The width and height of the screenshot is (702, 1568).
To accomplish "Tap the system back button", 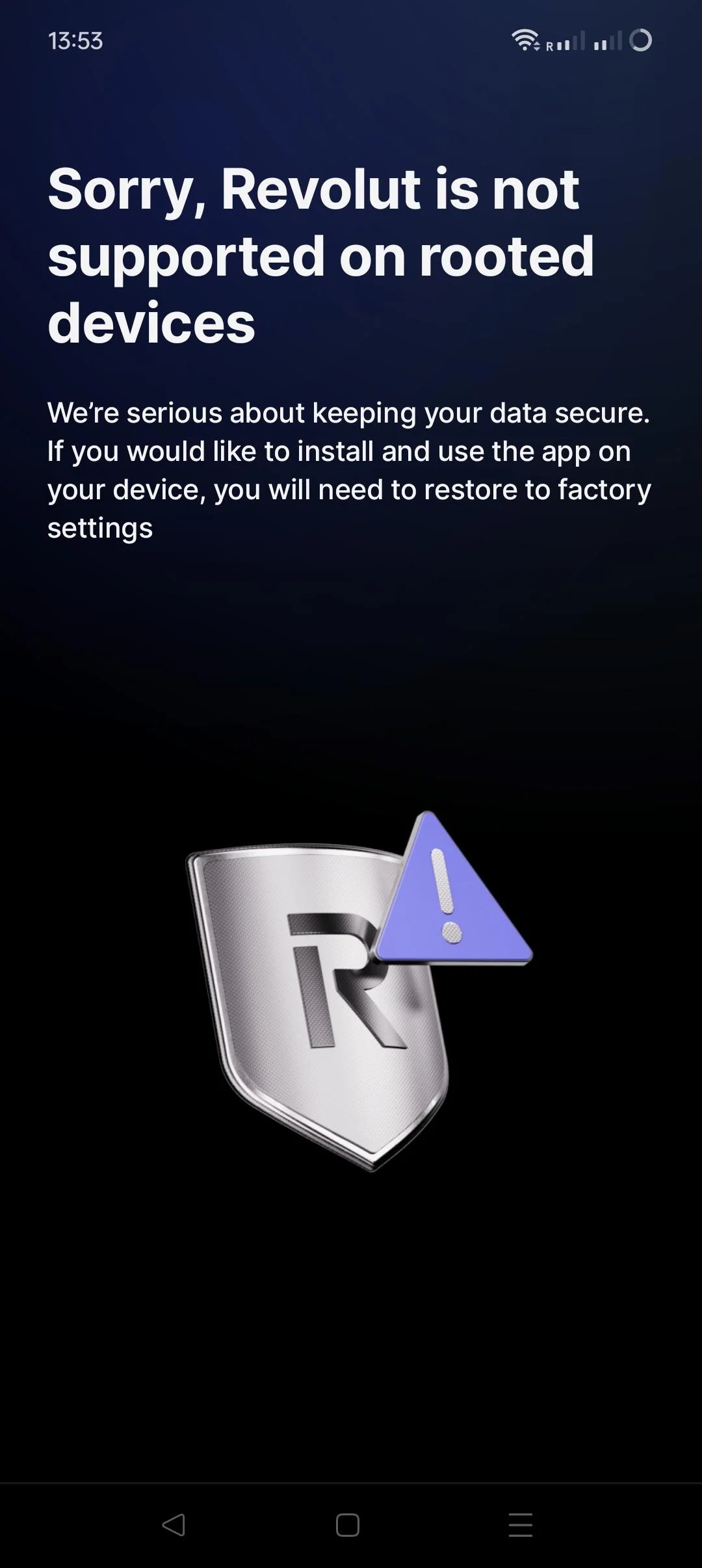I will (174, 1524).
